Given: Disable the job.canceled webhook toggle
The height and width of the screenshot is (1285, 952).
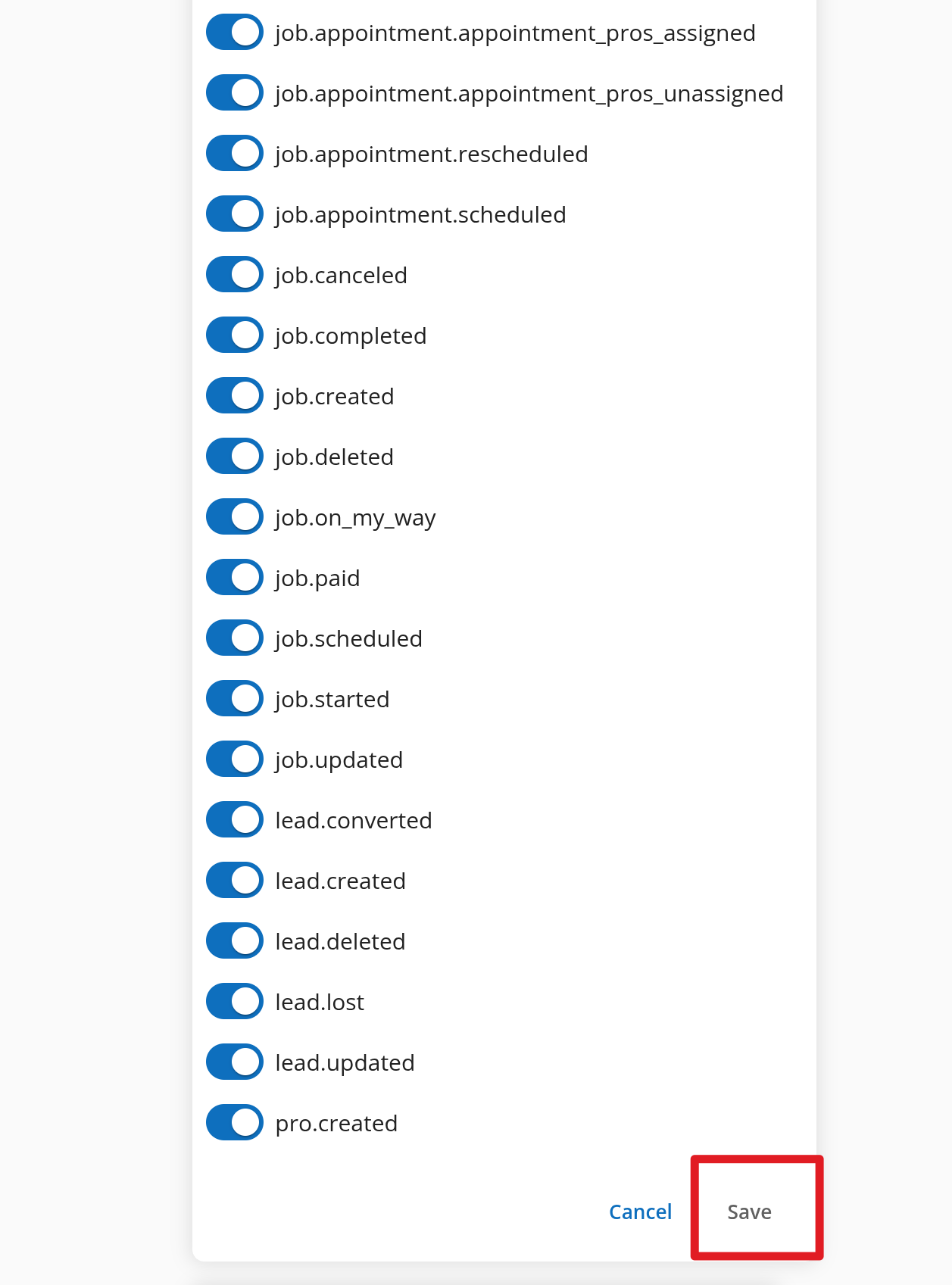Looking at the screenshot, I should point(235,275).
